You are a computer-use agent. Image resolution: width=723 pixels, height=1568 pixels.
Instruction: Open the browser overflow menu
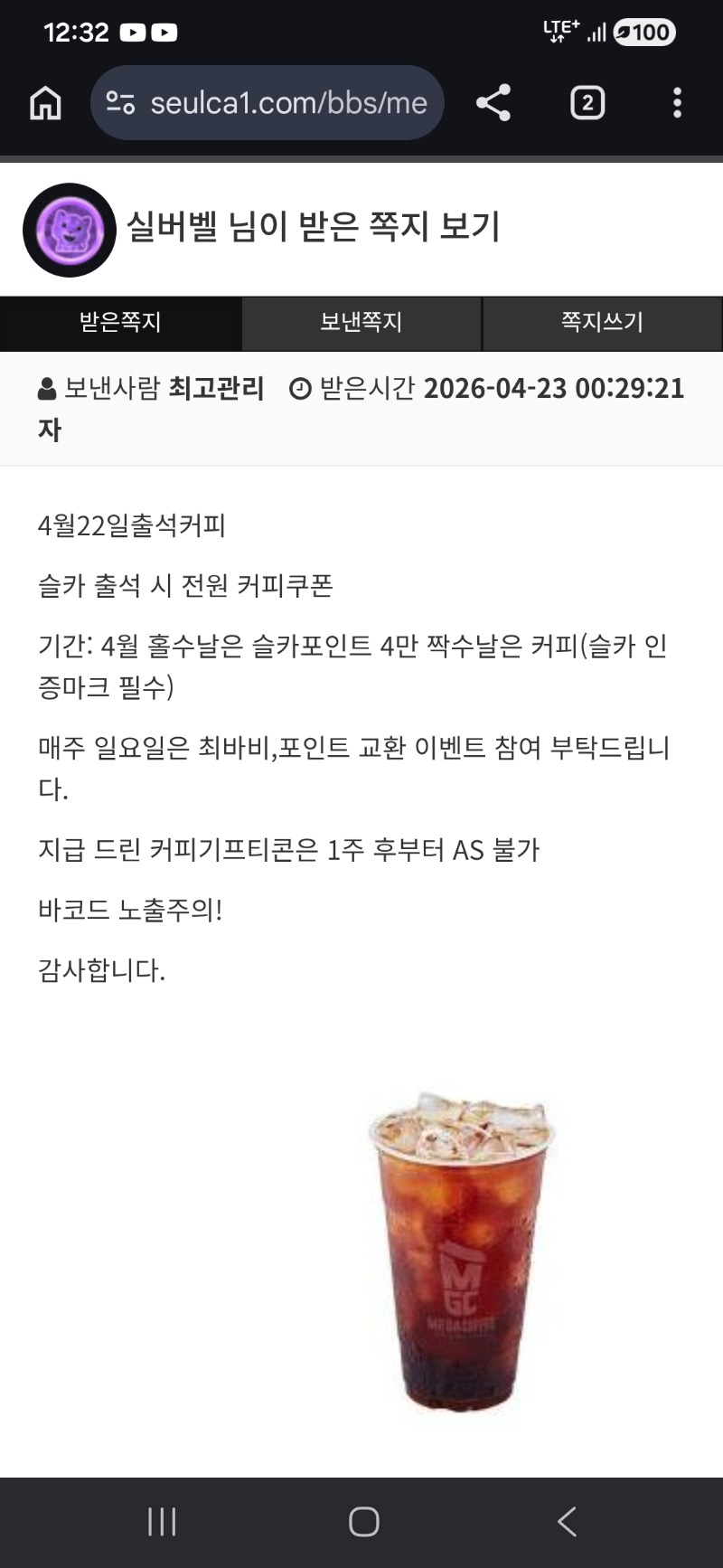coord(677,103)
